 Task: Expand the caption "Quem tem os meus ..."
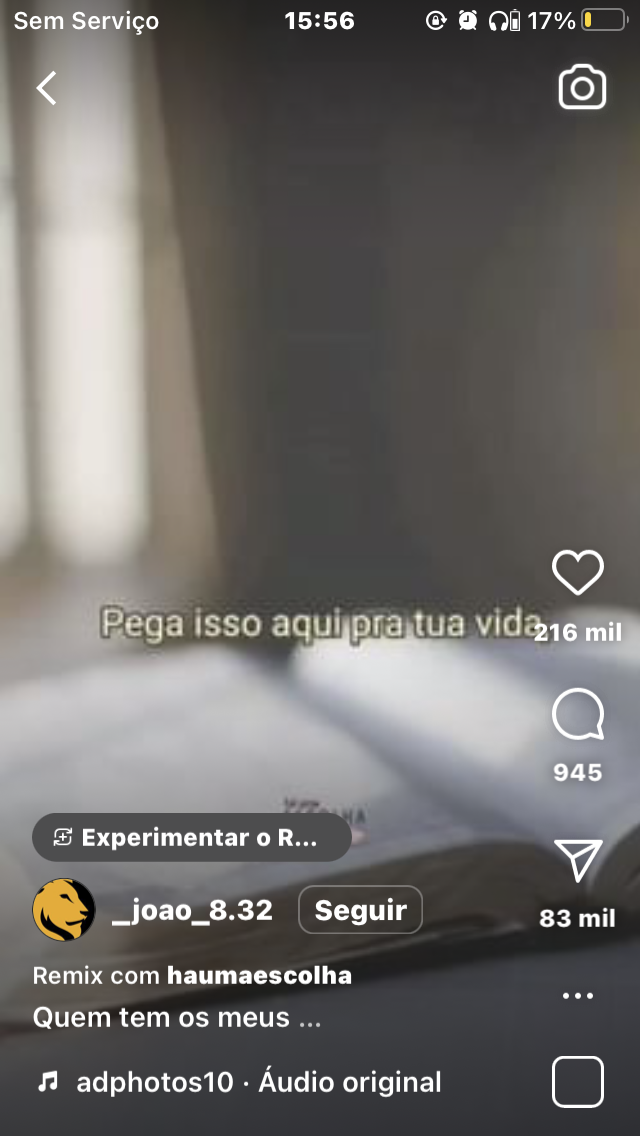(176, 1018)
